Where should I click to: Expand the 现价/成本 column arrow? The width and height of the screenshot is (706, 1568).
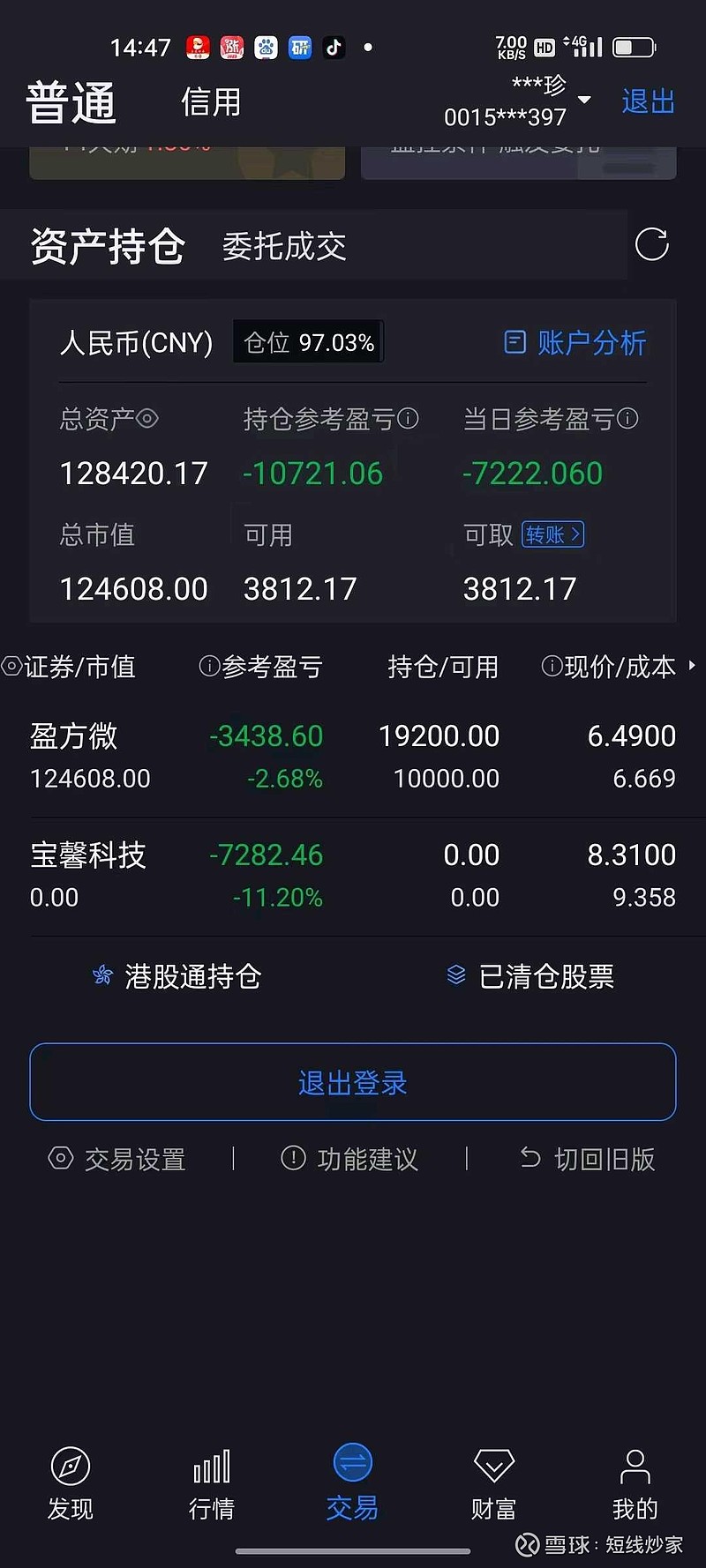tap(694, 667)
